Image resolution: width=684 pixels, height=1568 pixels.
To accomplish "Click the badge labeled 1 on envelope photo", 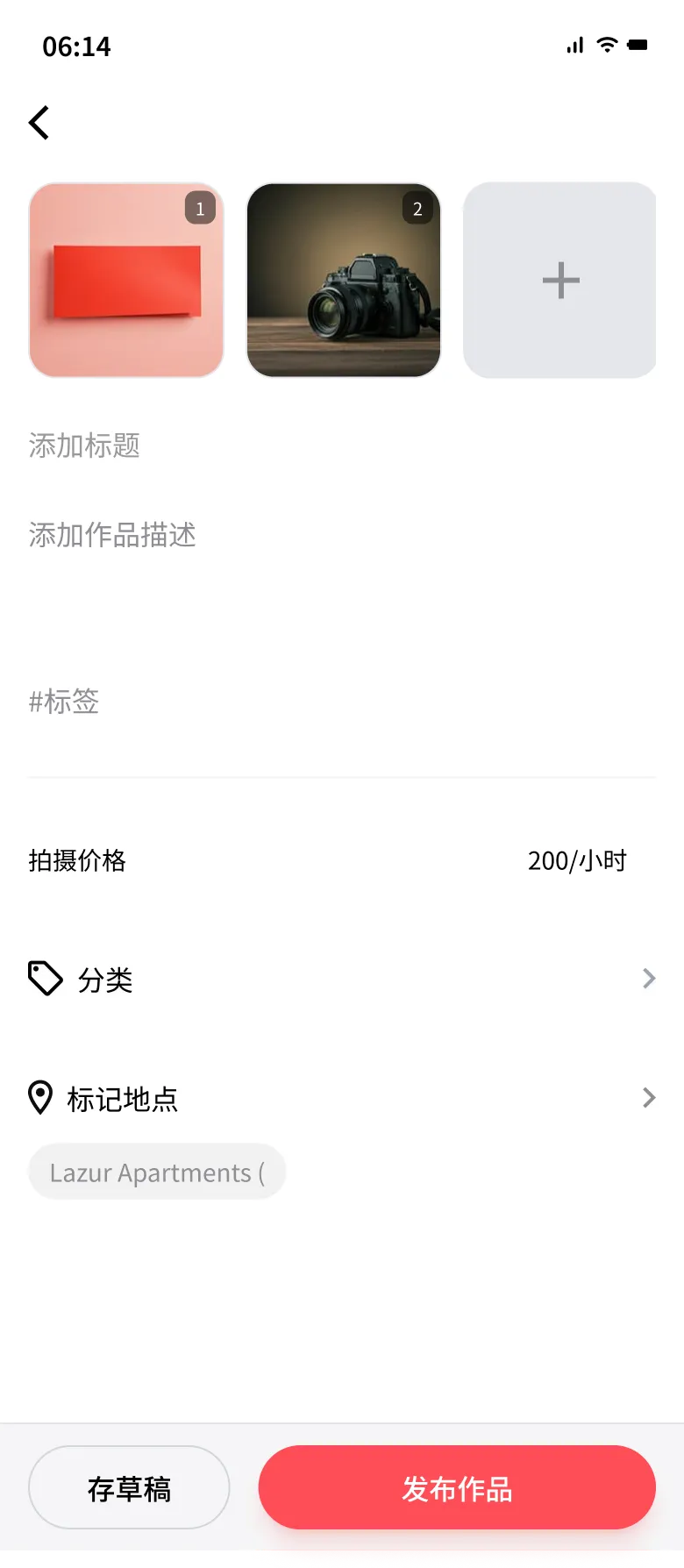I will [200, 209].
